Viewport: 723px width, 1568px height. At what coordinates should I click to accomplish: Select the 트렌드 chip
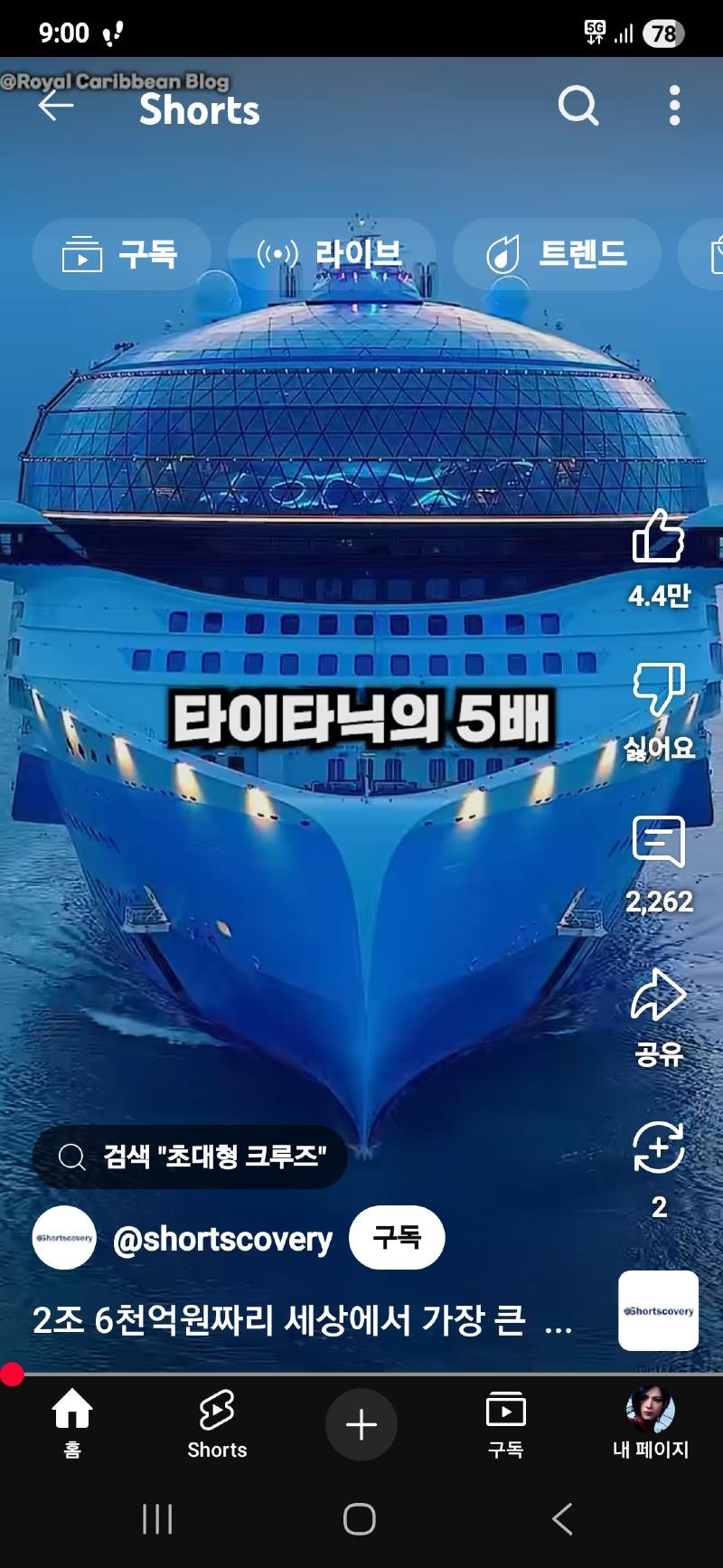pos(557,254)
